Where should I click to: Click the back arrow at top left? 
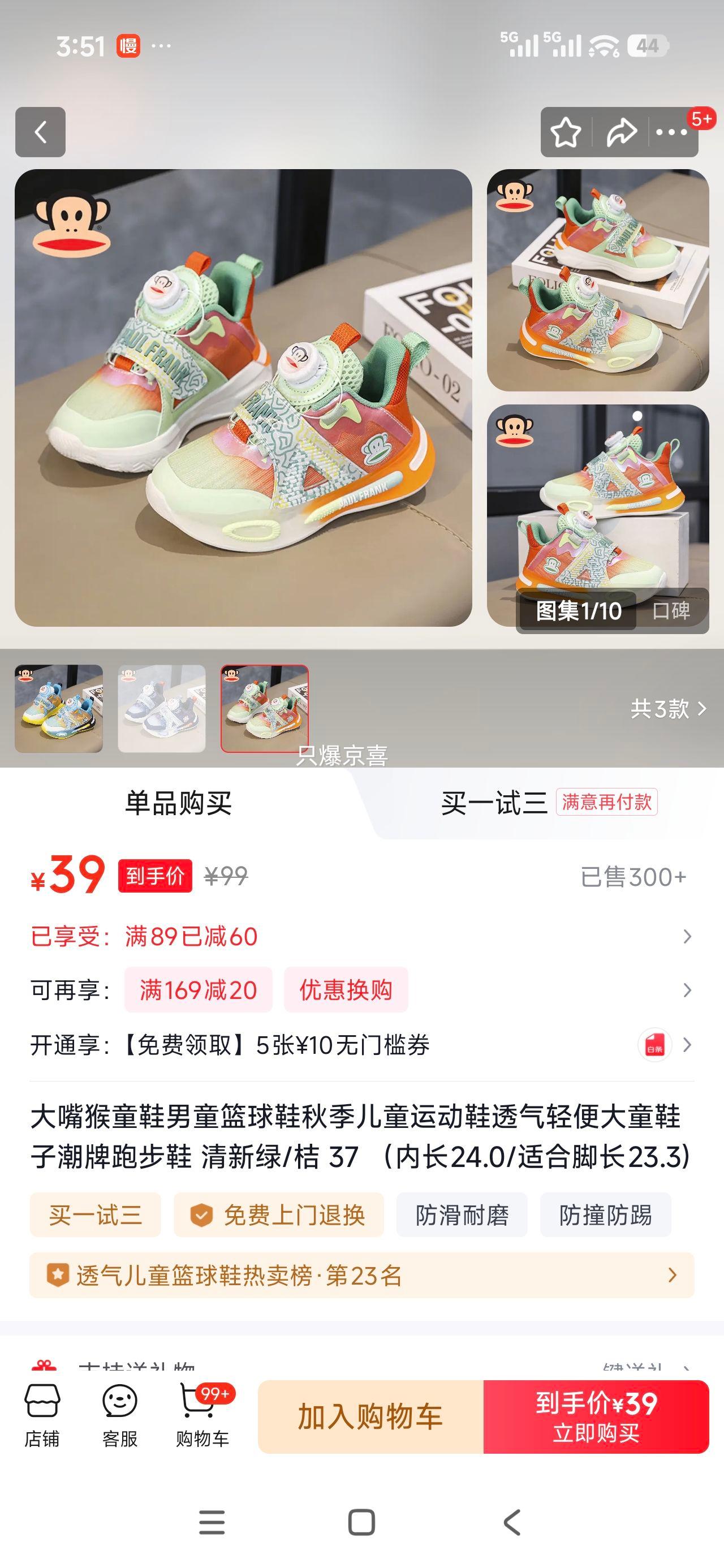[x=40, y=133]
